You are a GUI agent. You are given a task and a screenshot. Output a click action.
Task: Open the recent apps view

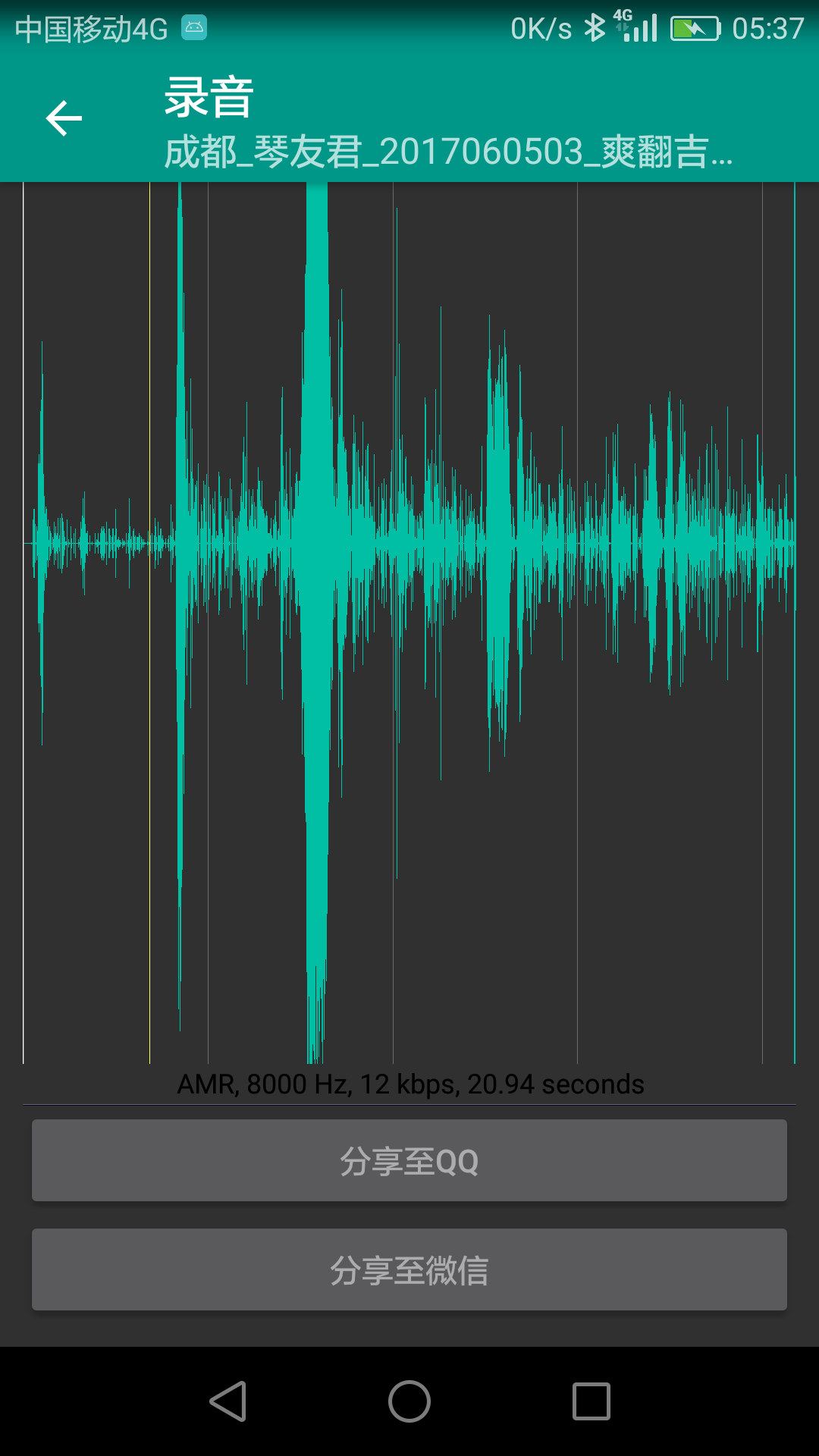coord(591,1401)
